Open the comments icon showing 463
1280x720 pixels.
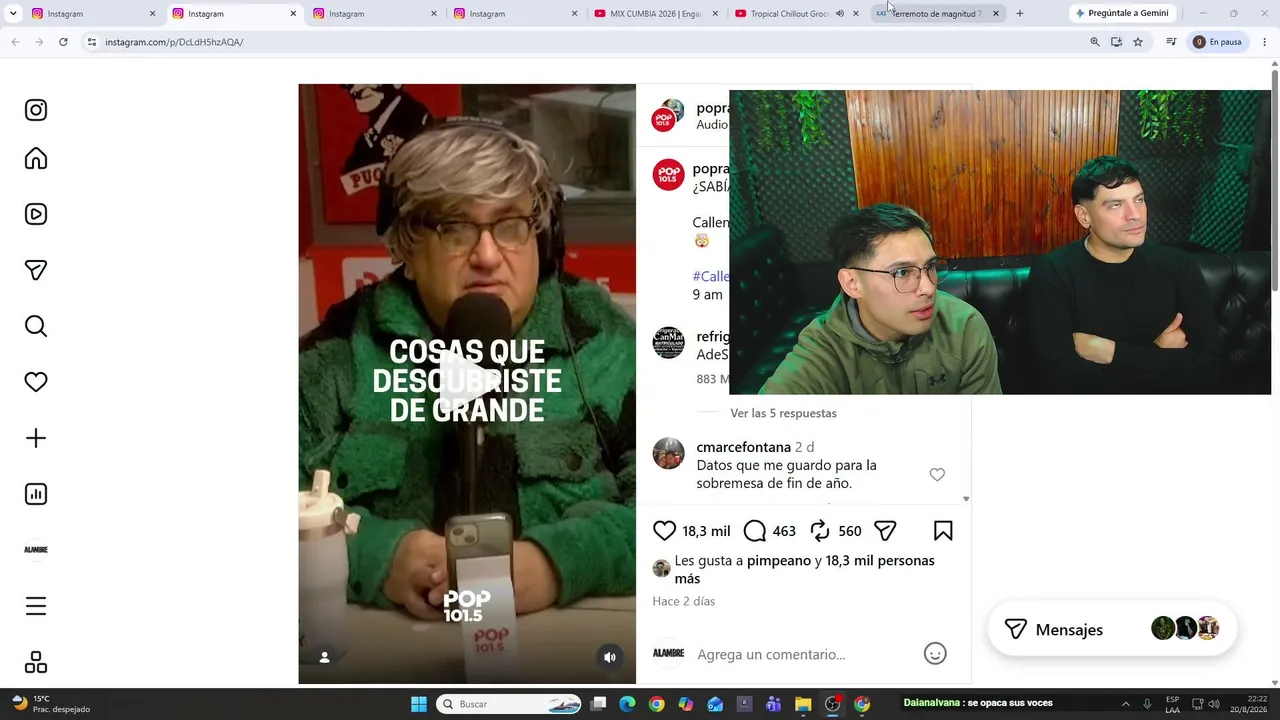click(755, 531)
